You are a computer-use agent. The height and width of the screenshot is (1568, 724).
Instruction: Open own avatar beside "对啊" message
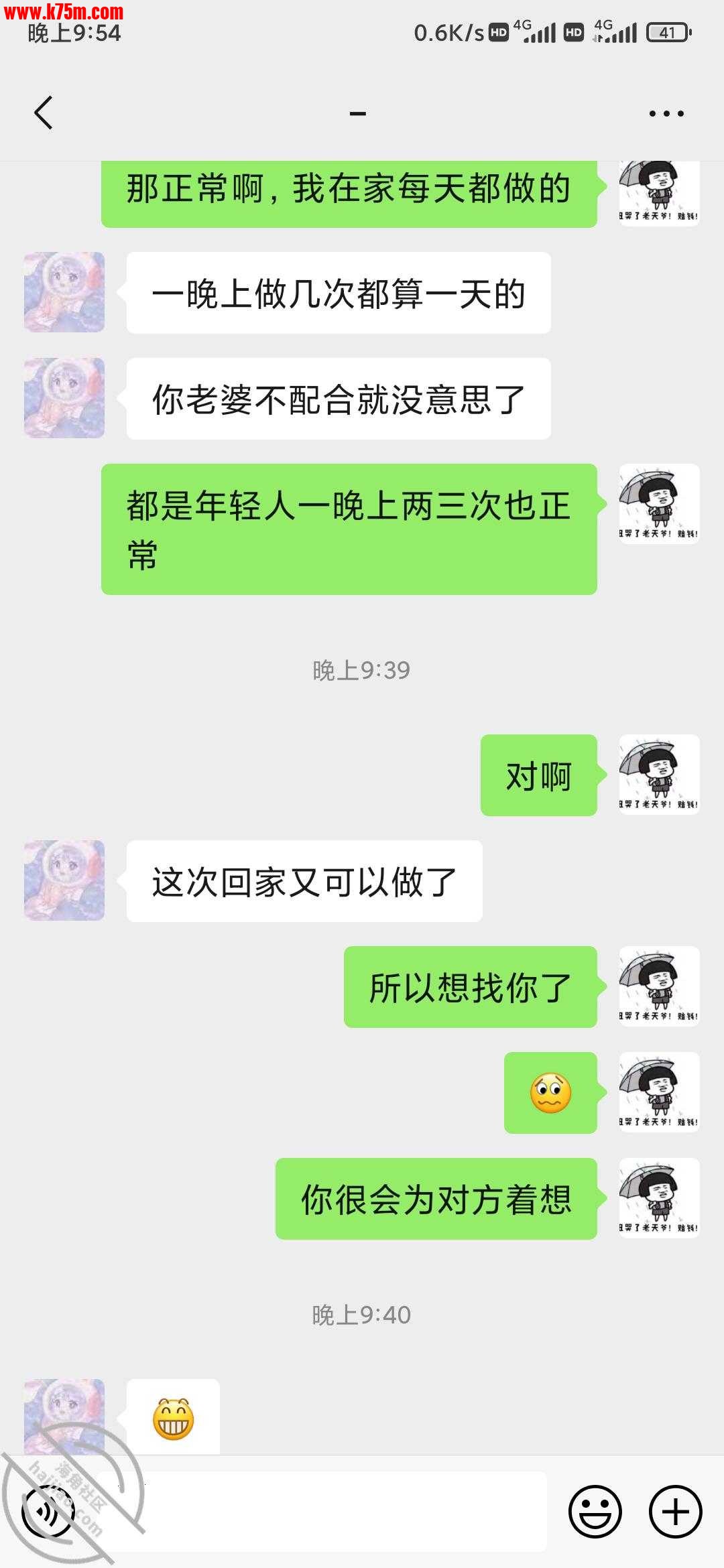point(659,775)
